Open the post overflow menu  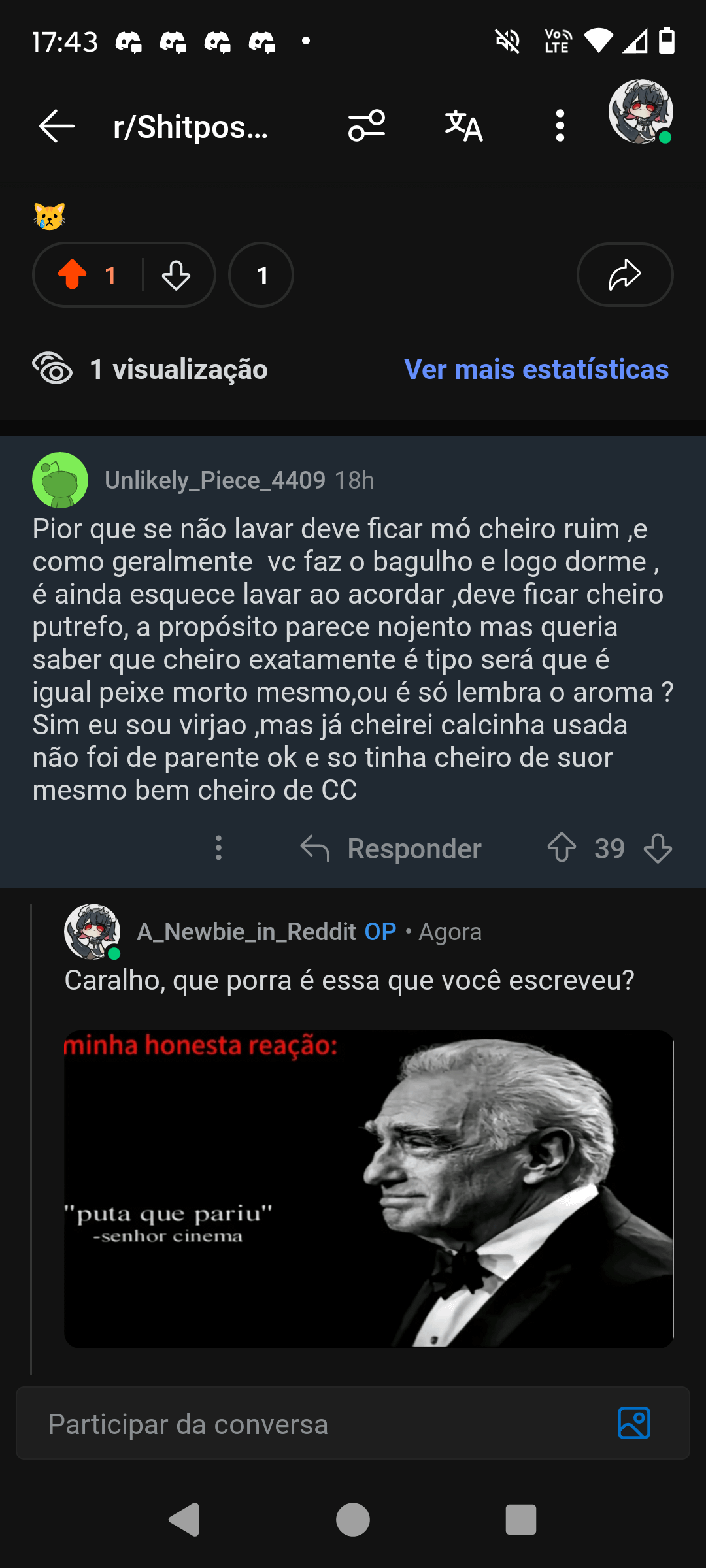click(x=560, y=126)
